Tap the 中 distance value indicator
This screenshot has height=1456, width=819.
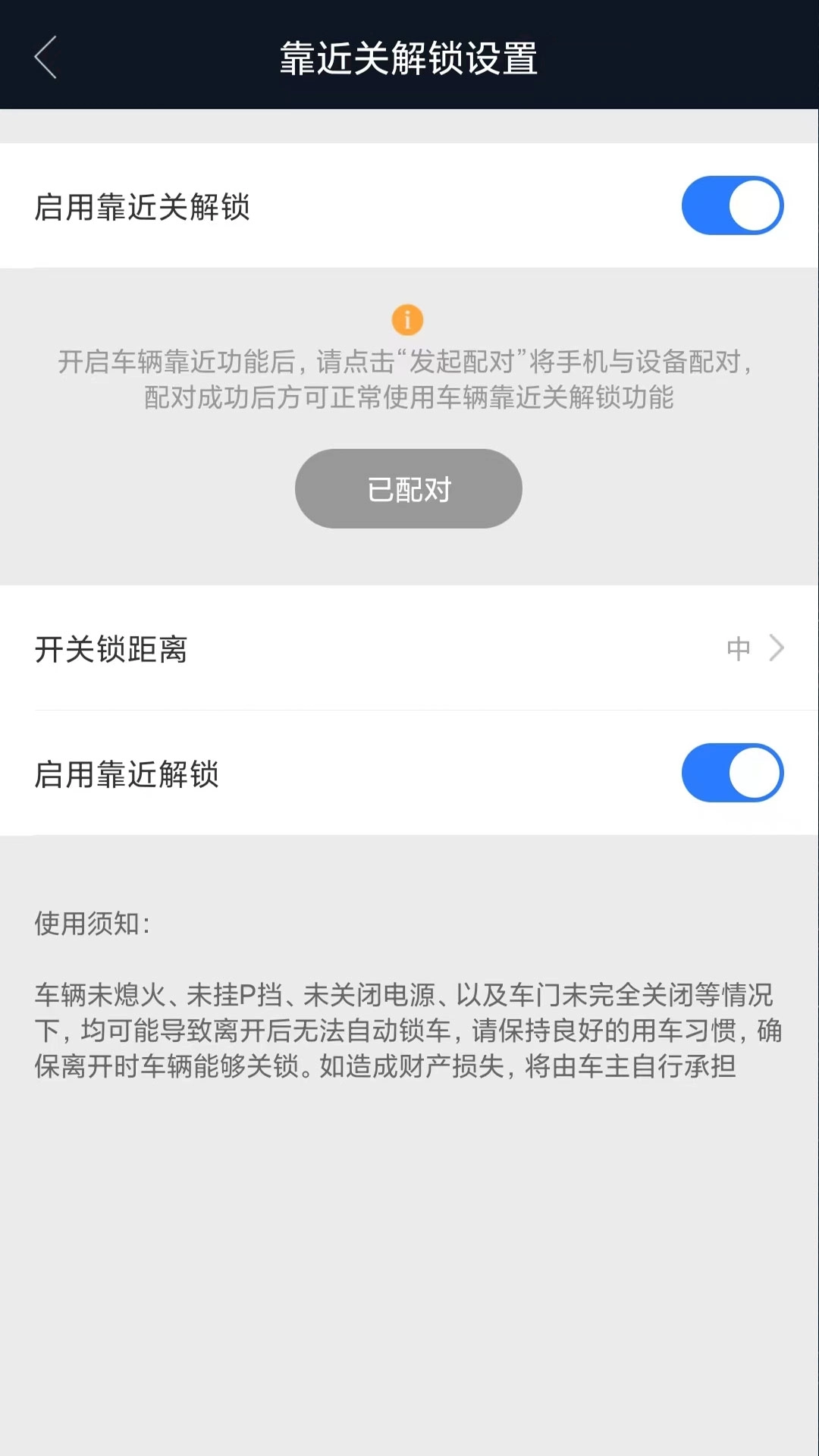[x=738, y=648]
